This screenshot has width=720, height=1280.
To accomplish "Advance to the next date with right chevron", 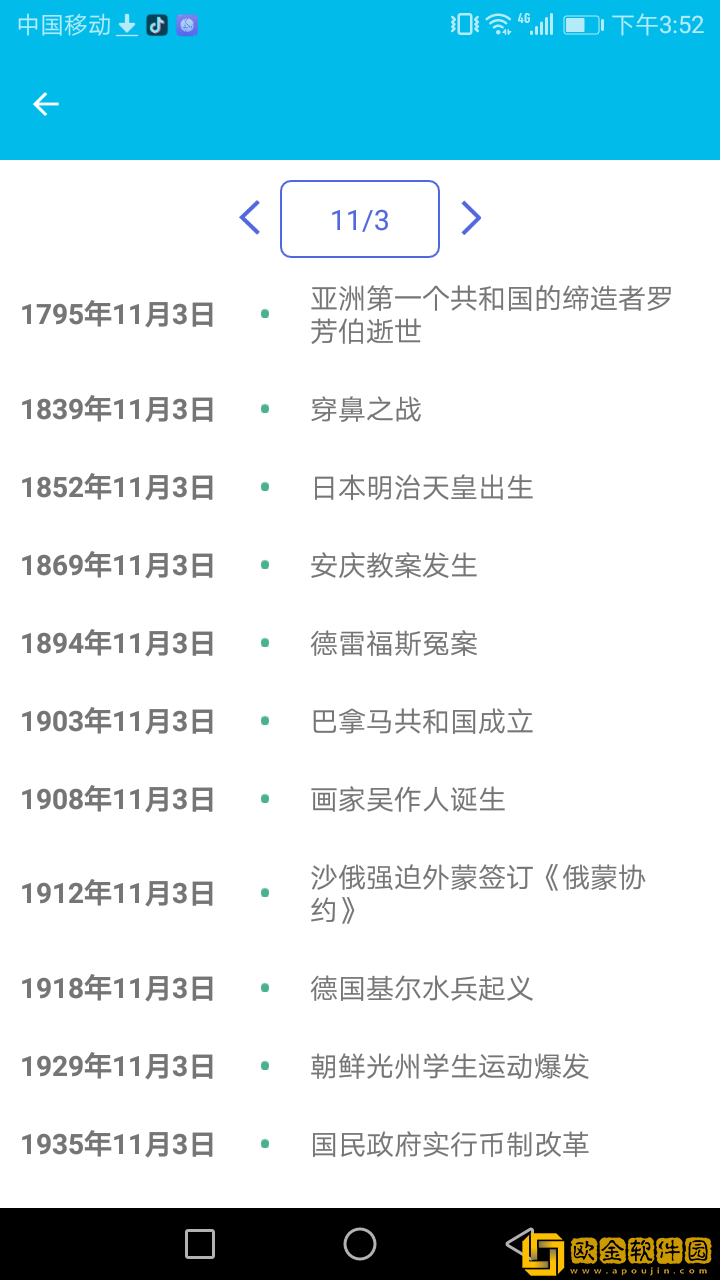I will click(471, 218).
